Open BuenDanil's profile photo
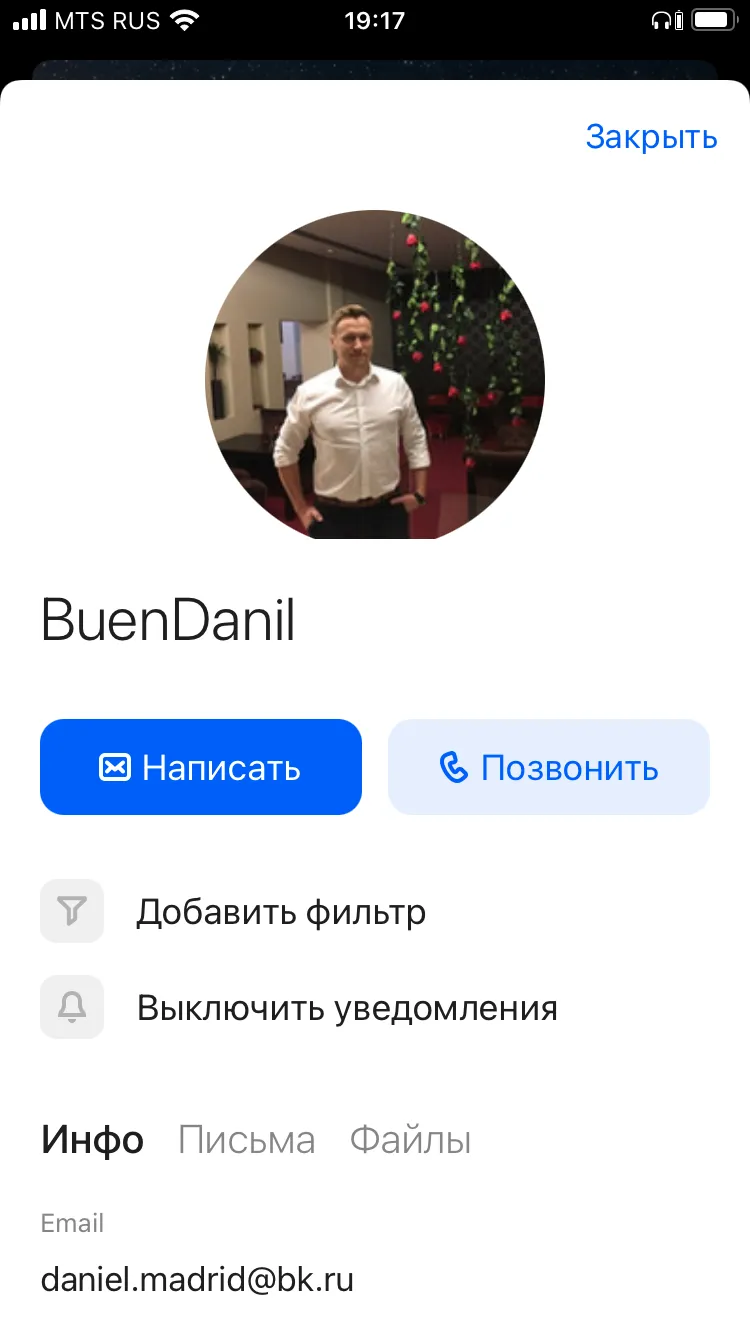 375,374
